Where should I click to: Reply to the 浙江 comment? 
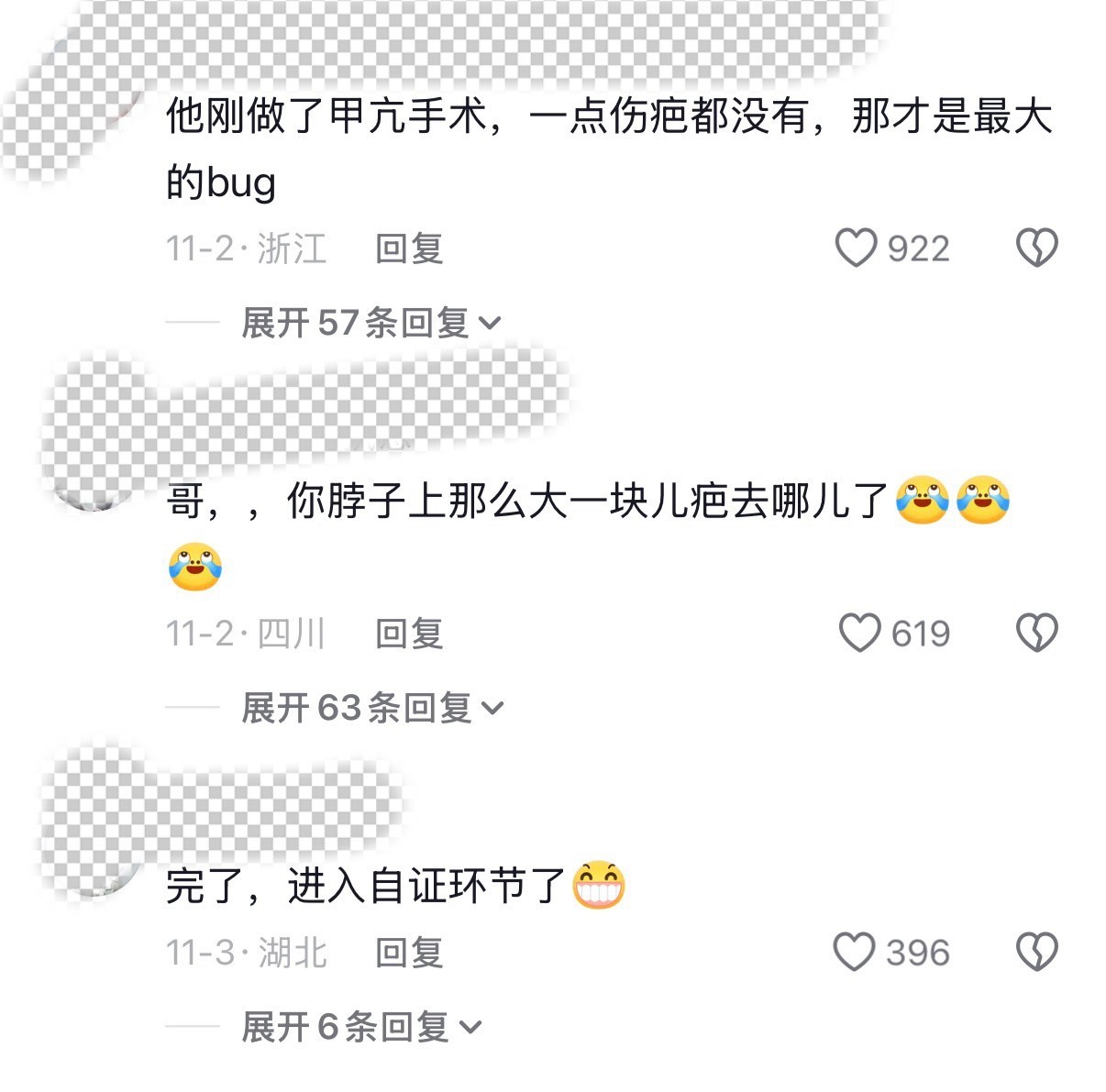pos(409,248)
